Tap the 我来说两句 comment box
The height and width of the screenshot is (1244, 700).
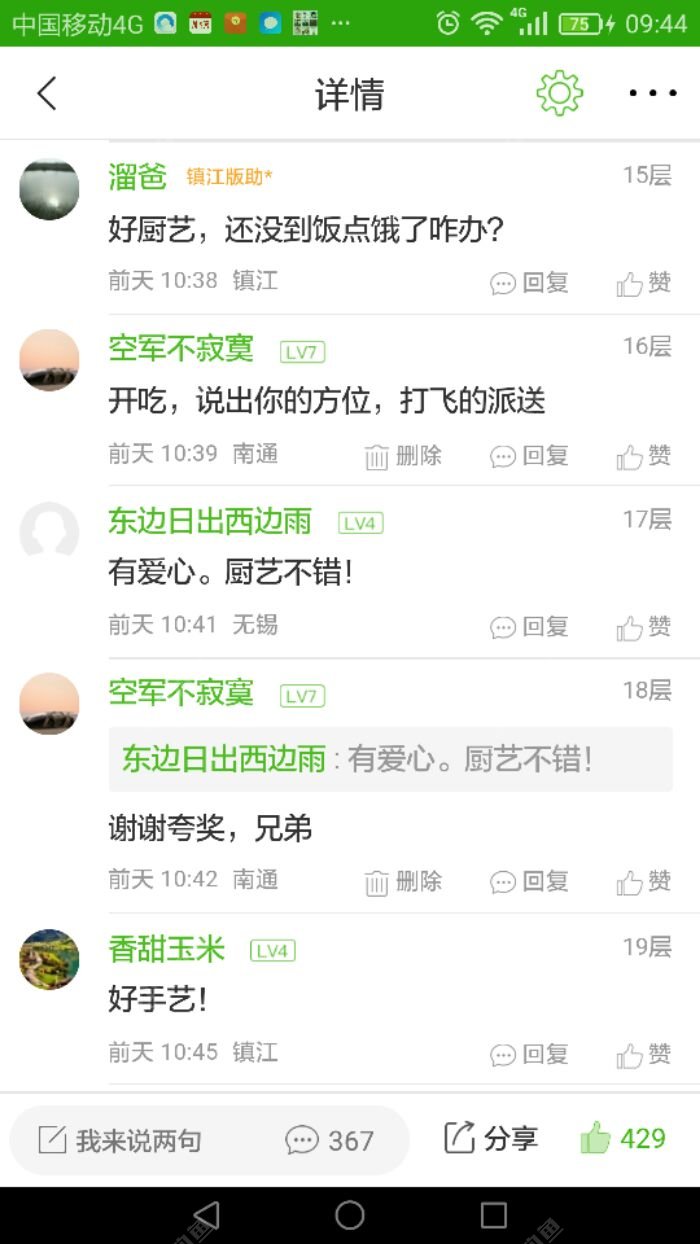(130, 1140)
